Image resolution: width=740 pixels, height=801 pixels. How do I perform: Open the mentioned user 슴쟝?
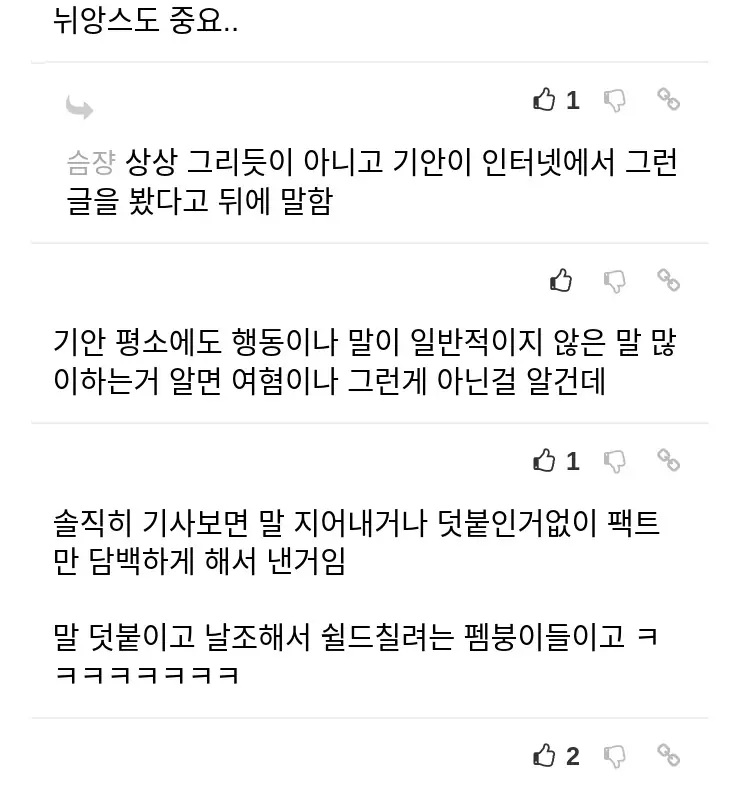(91, 160)
